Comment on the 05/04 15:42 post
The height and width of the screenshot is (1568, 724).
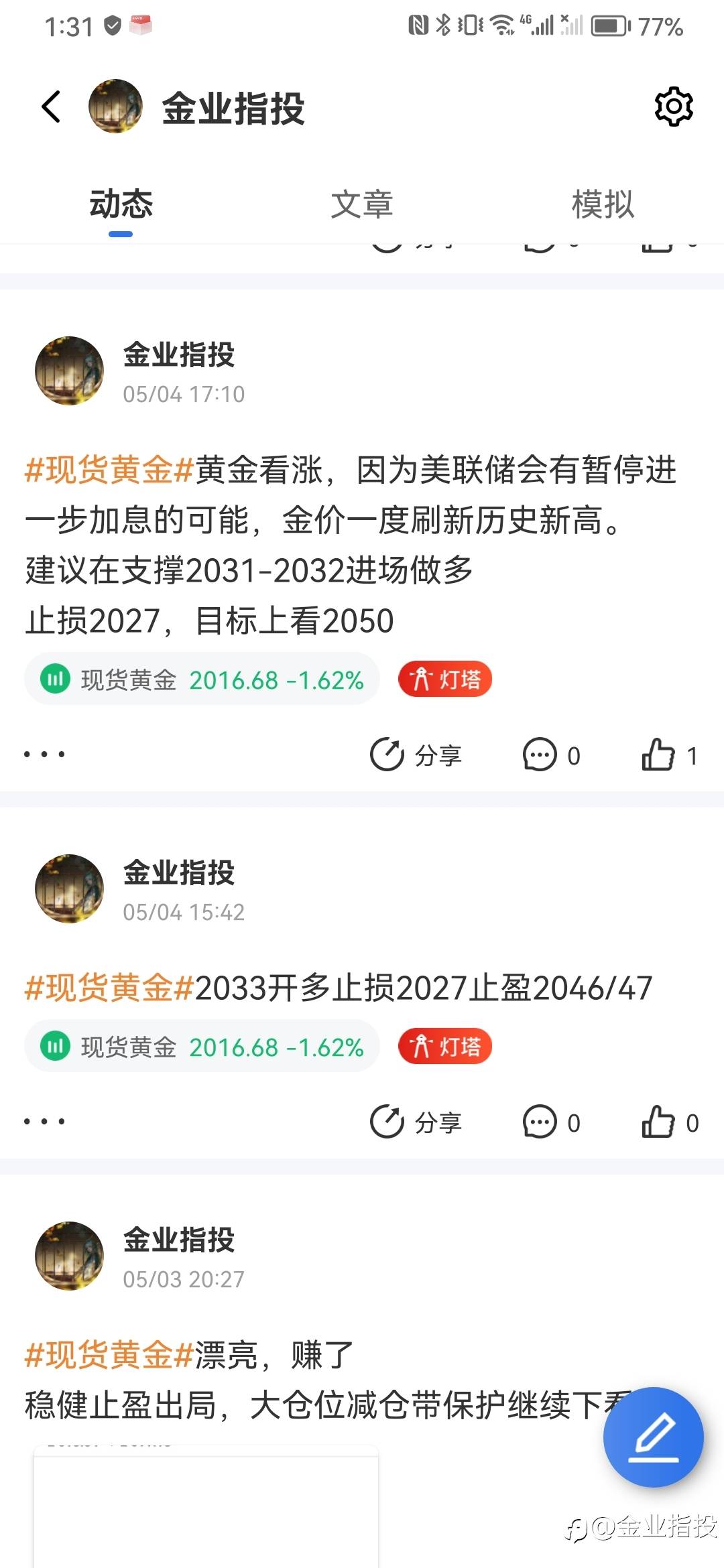click(551, 1122)
